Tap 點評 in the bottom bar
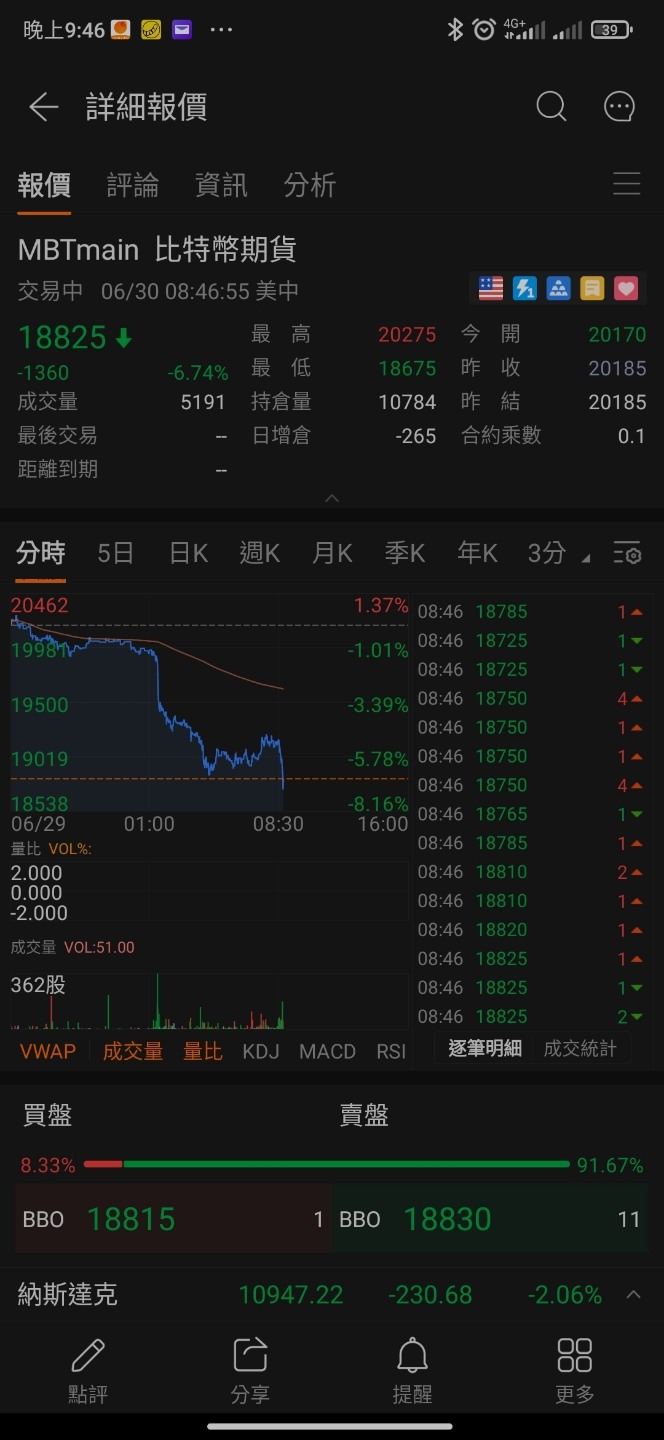Screen dimensions: 664x1440 (x=88, y=1371)
